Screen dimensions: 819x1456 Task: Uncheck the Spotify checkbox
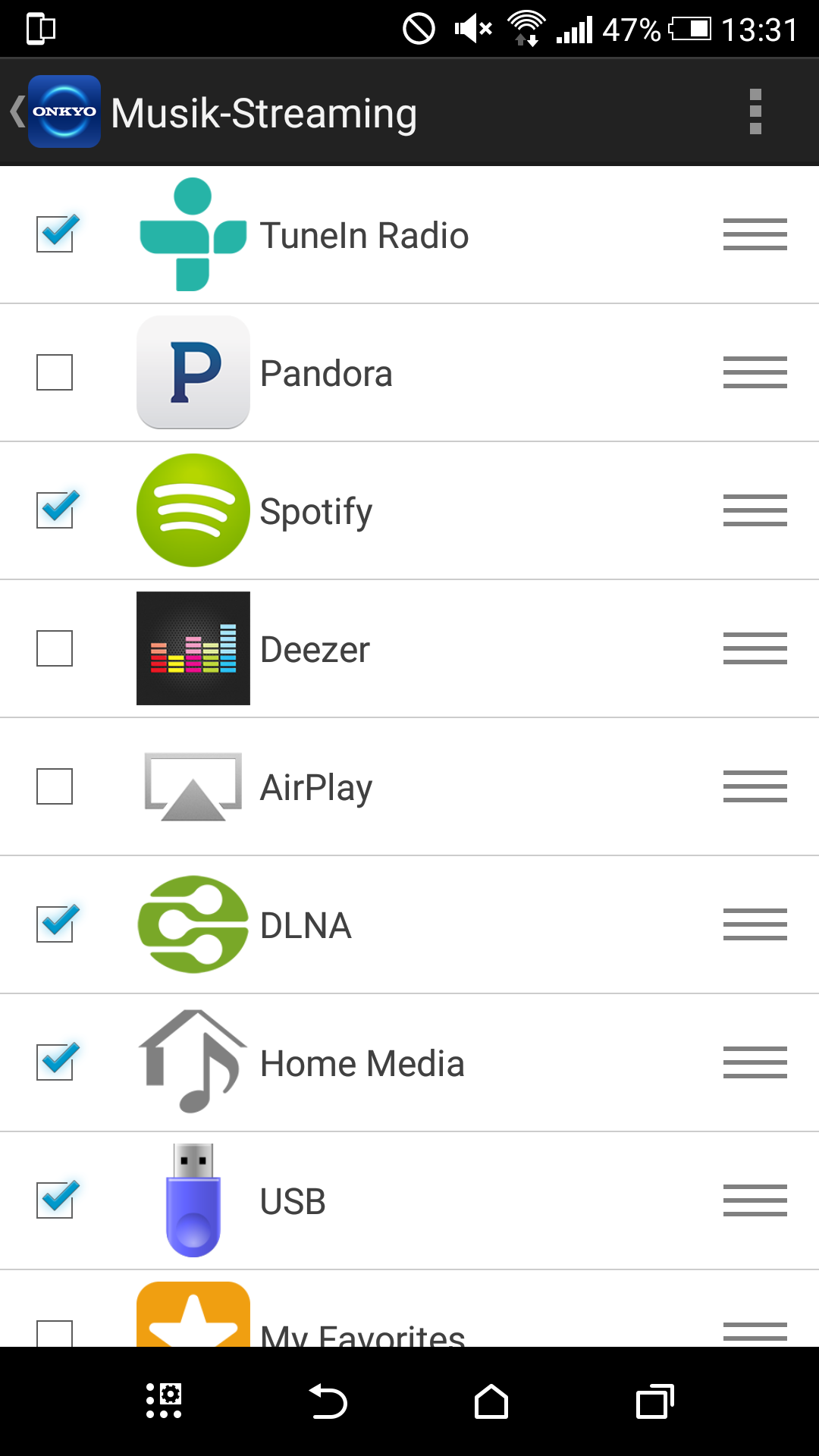pyautogui.click(x=55, y=510)
